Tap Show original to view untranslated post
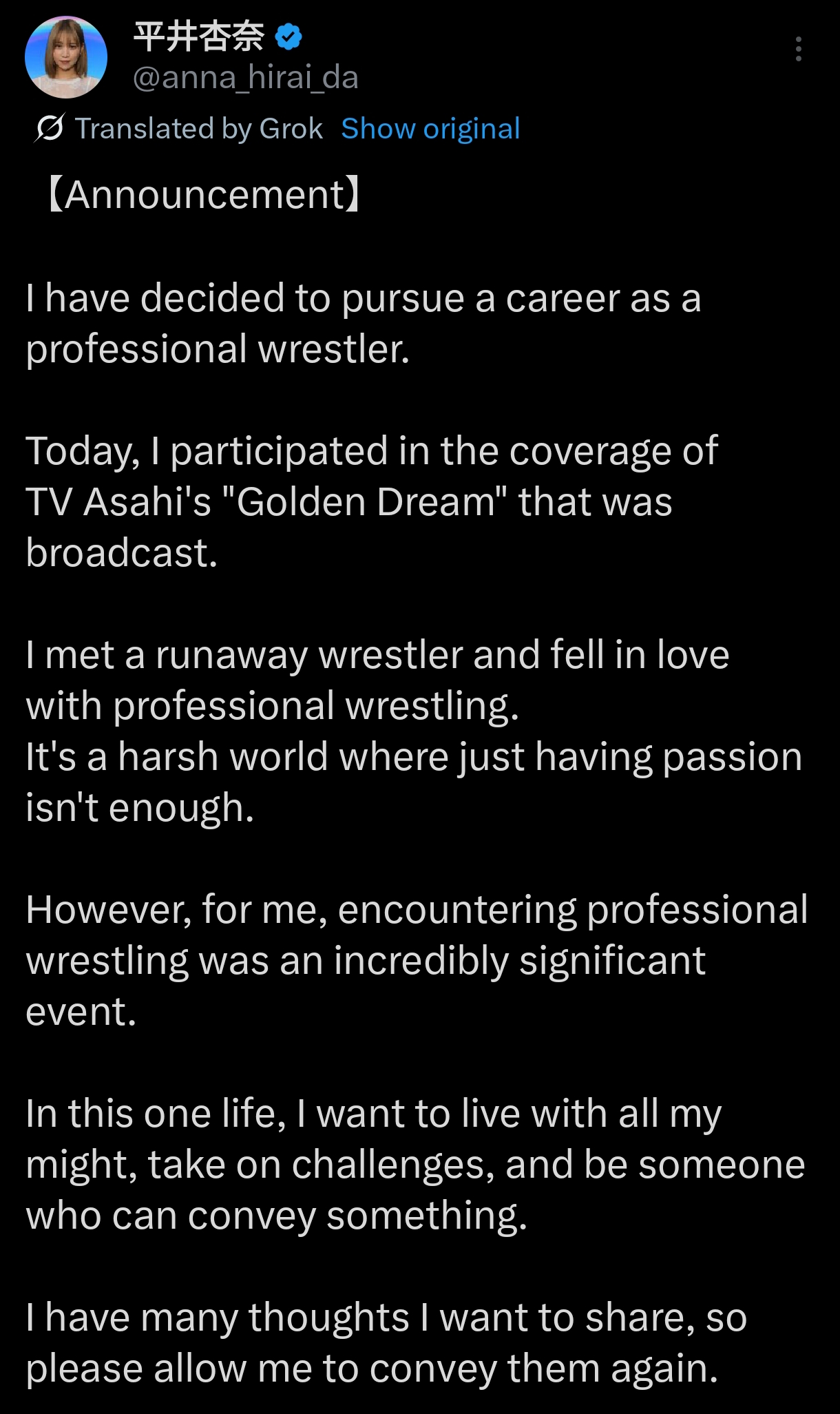 [430, 129]
